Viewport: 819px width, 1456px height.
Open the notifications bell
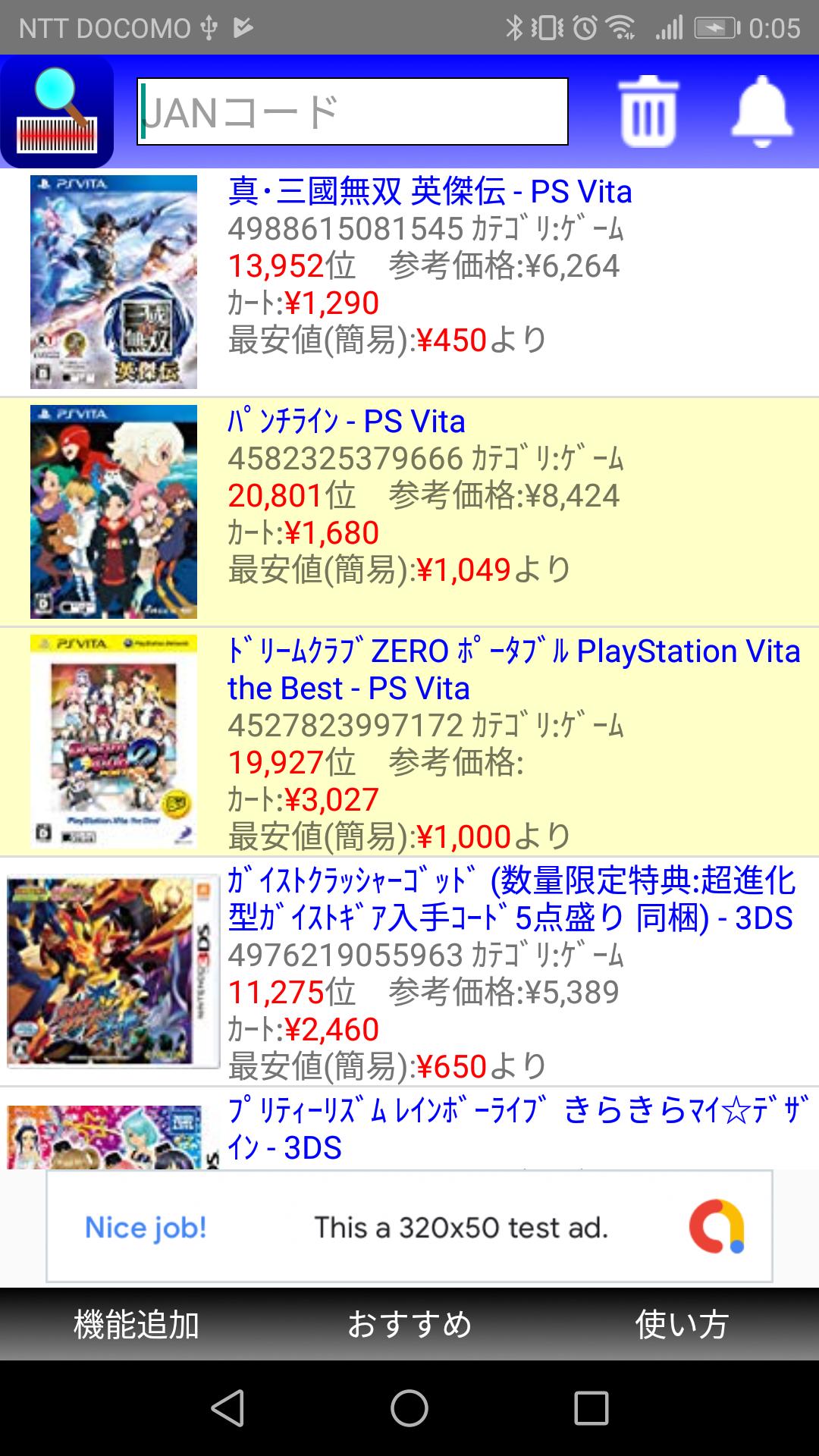(x=761, y=111)
